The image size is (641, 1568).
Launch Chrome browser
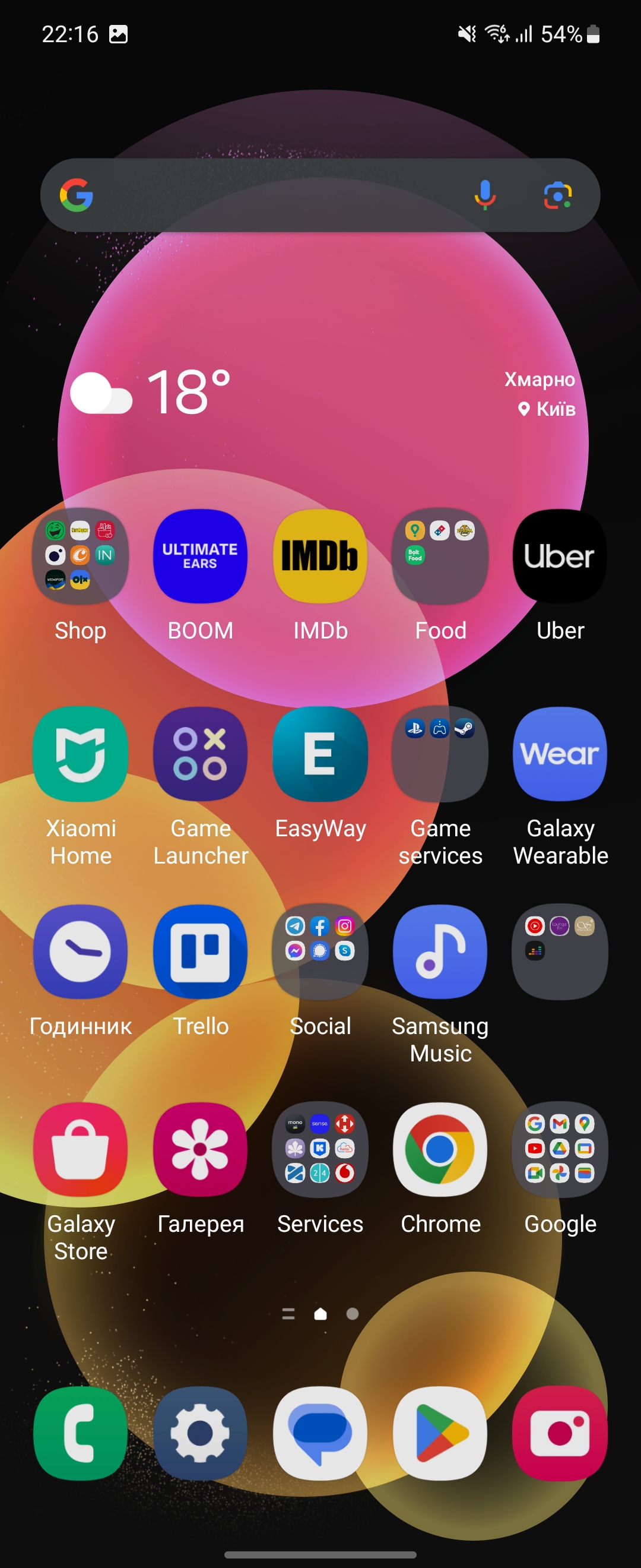click(x=440, y=1149)
